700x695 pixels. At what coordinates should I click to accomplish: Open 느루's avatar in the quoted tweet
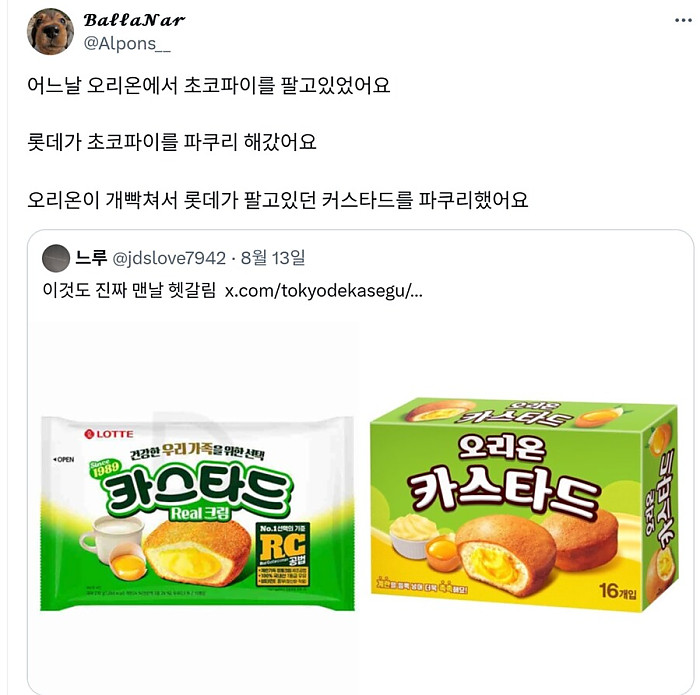point(56,259)
